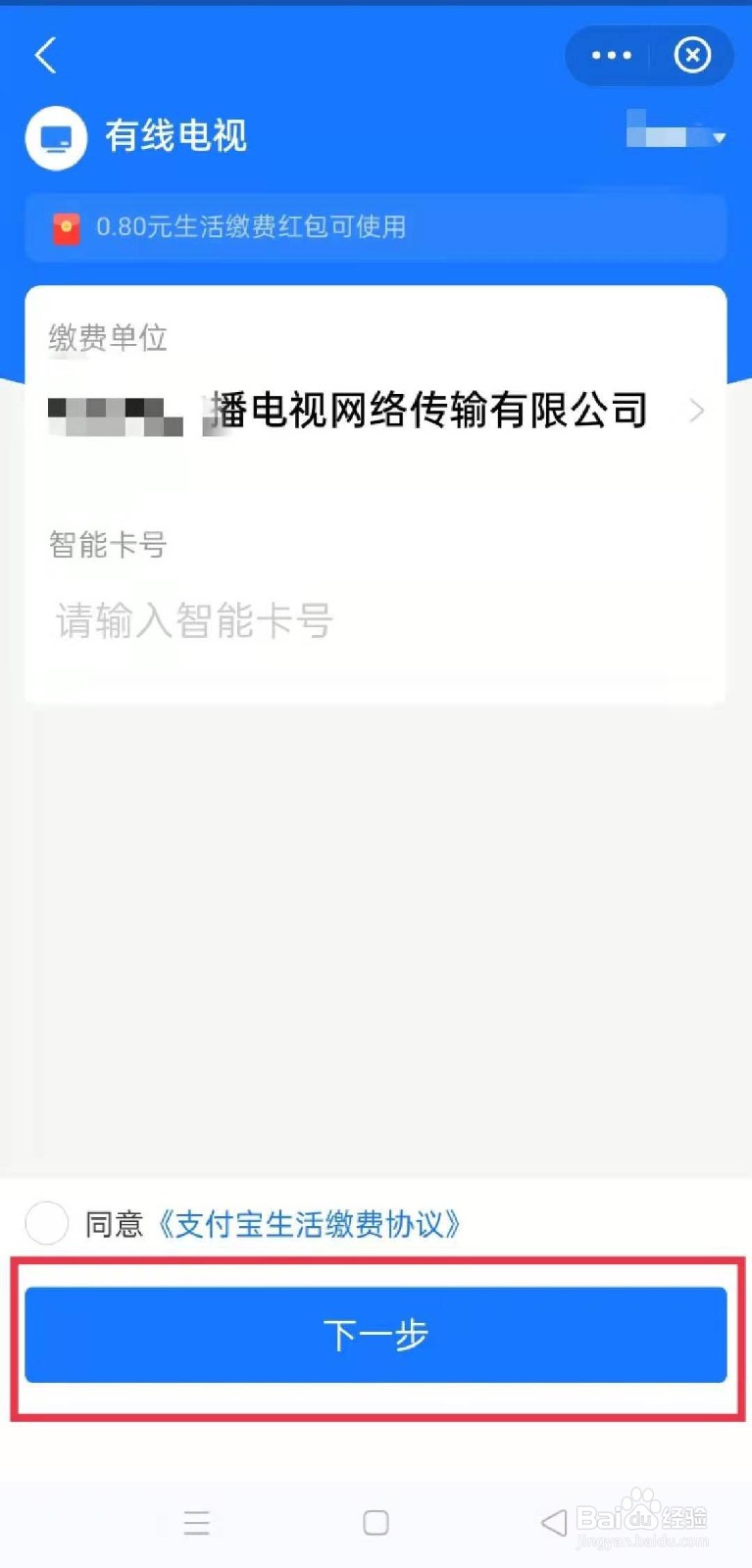Tap the home square icon in navigation bar
Viewport: 752px width, 1568px height.
click(376, 1523)
